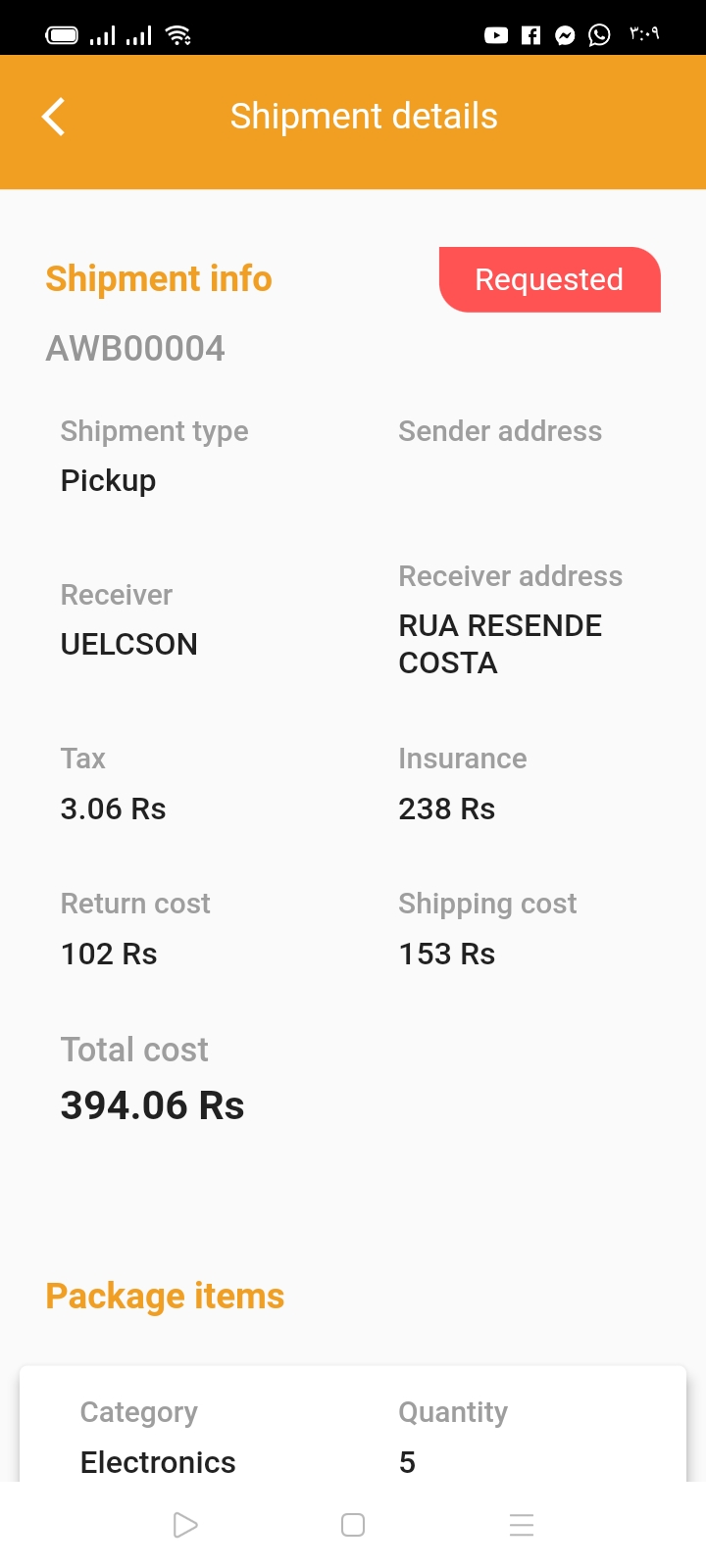Open Messenger from the status bar
The image size is (706, 1568).
click(x=564, y=35)
